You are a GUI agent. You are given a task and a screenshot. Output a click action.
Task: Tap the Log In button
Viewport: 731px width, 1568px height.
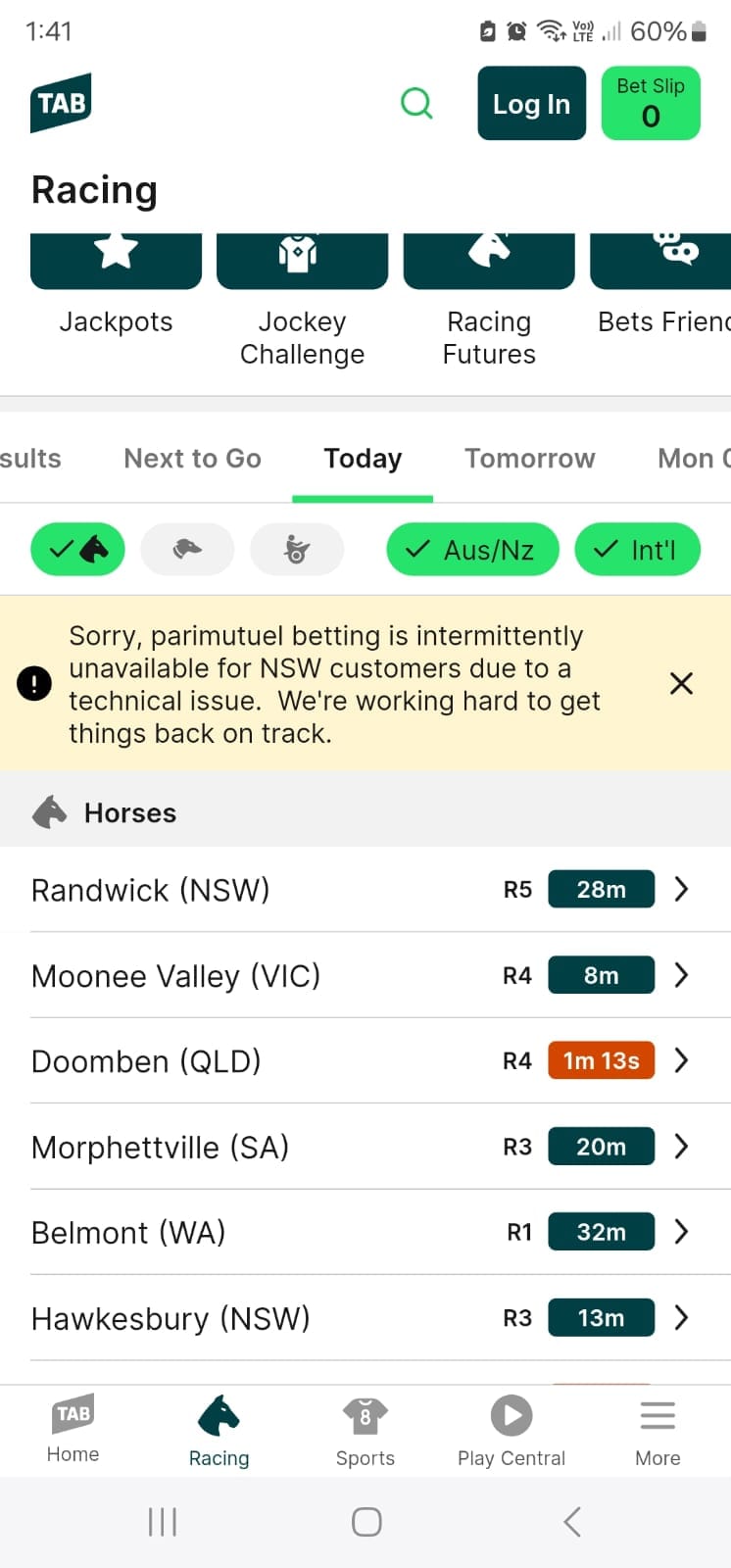point(531,104)
